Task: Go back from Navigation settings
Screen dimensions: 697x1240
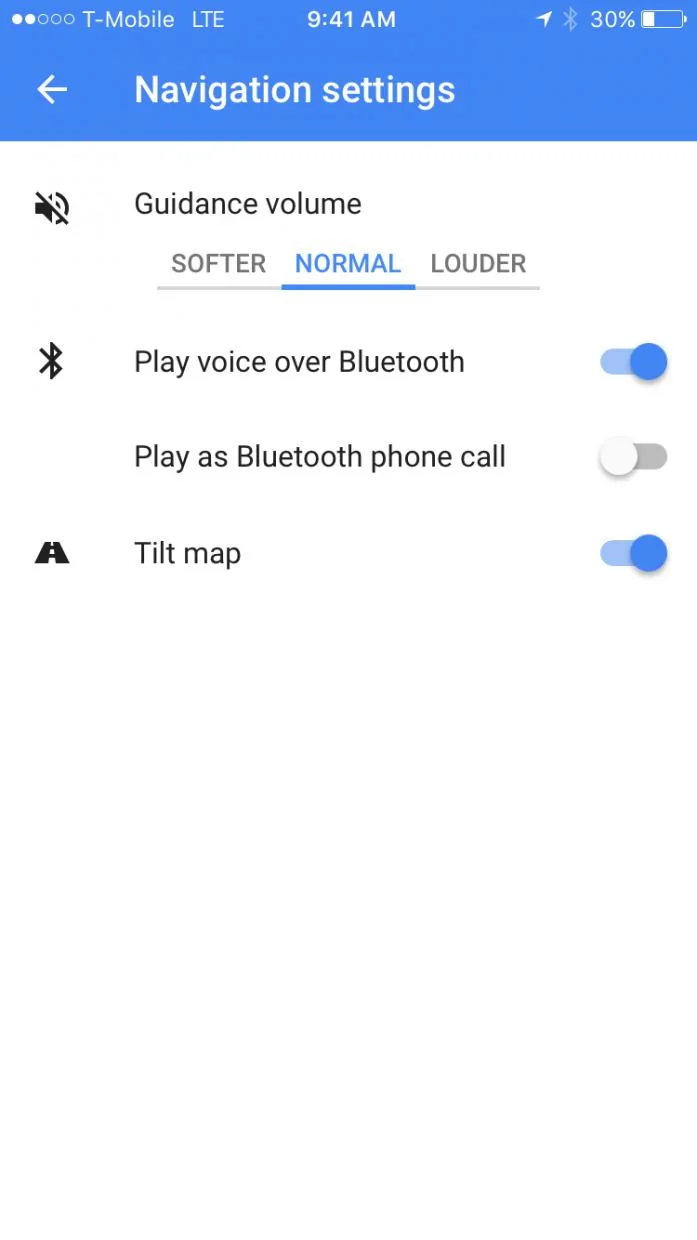Action: (52, 90)
